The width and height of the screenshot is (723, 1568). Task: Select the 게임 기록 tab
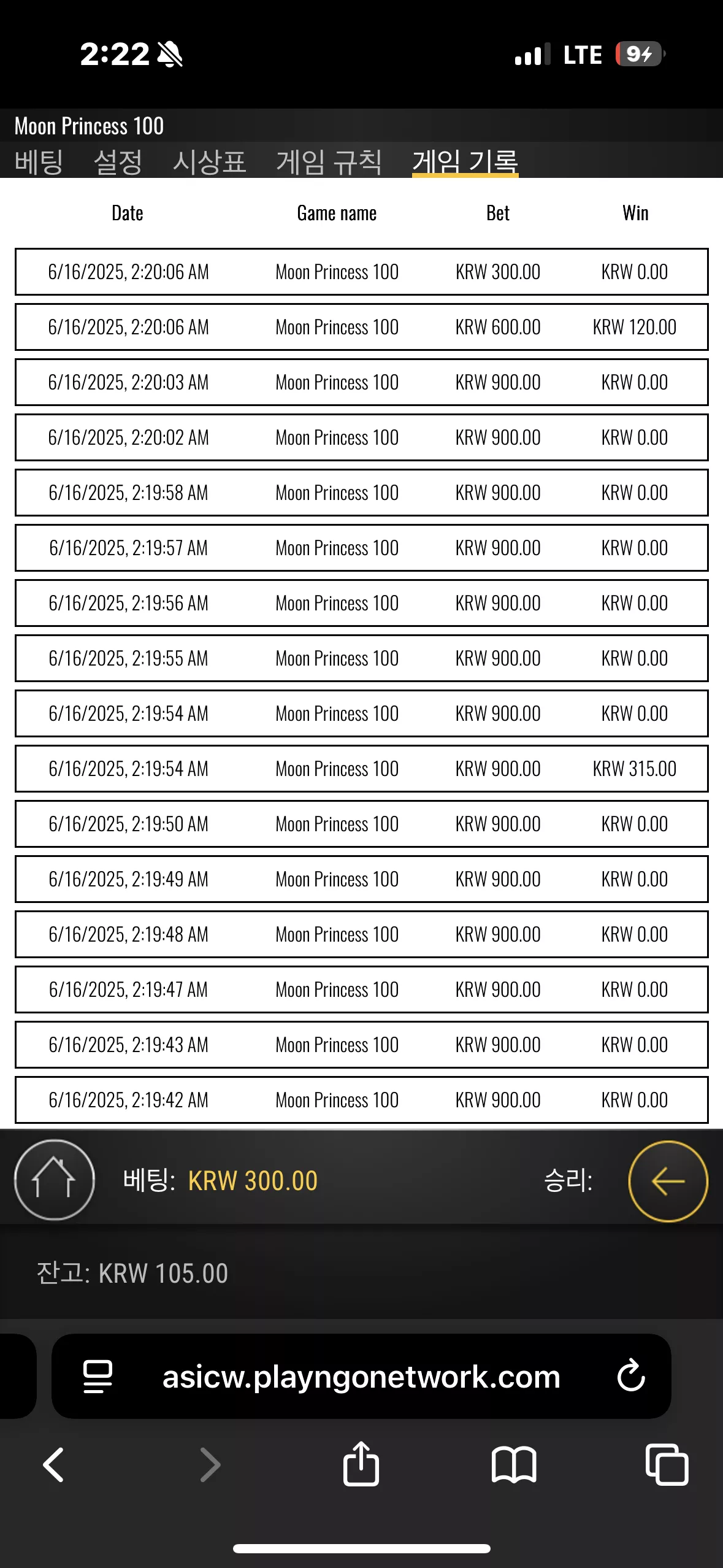(x=465, y=162)
